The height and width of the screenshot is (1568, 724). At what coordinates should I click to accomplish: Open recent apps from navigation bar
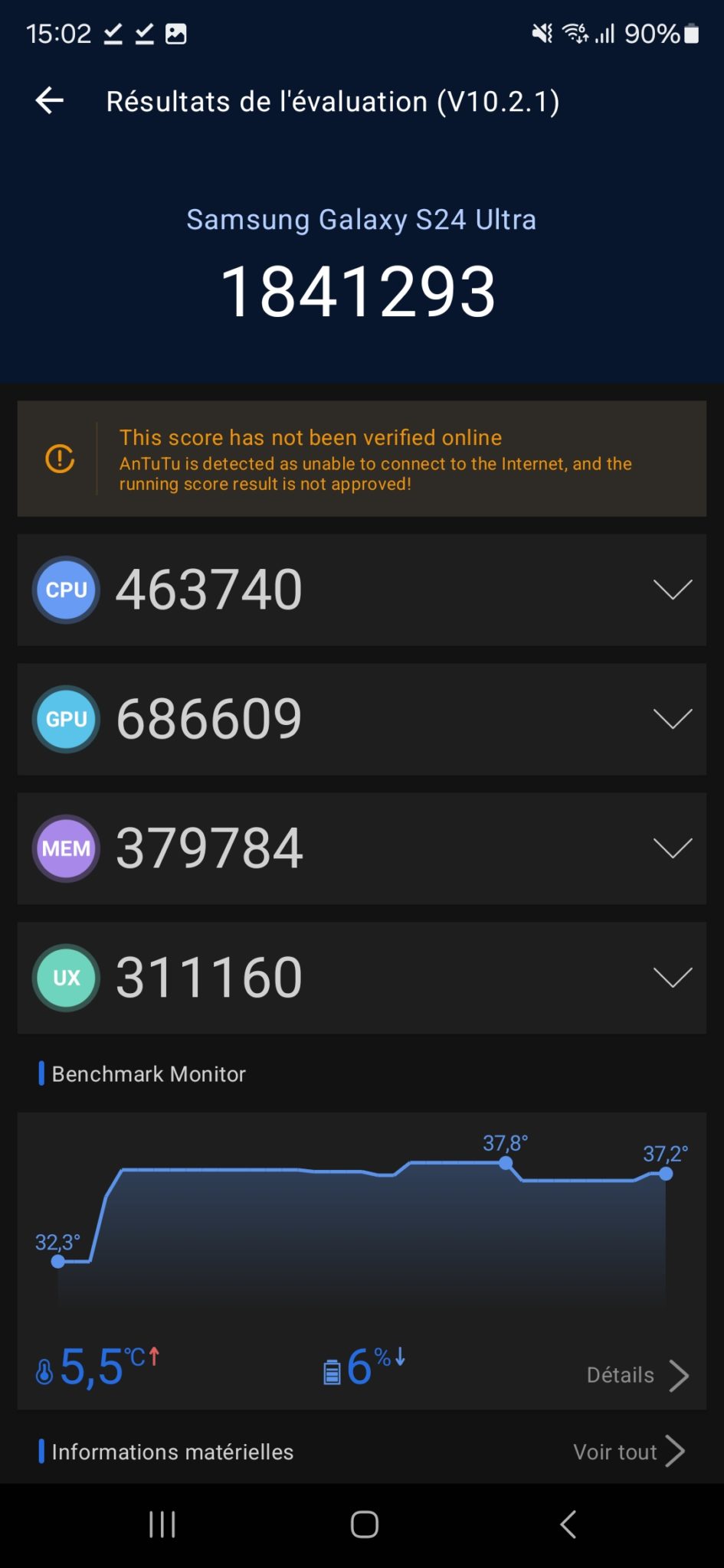pos(162,1524)
